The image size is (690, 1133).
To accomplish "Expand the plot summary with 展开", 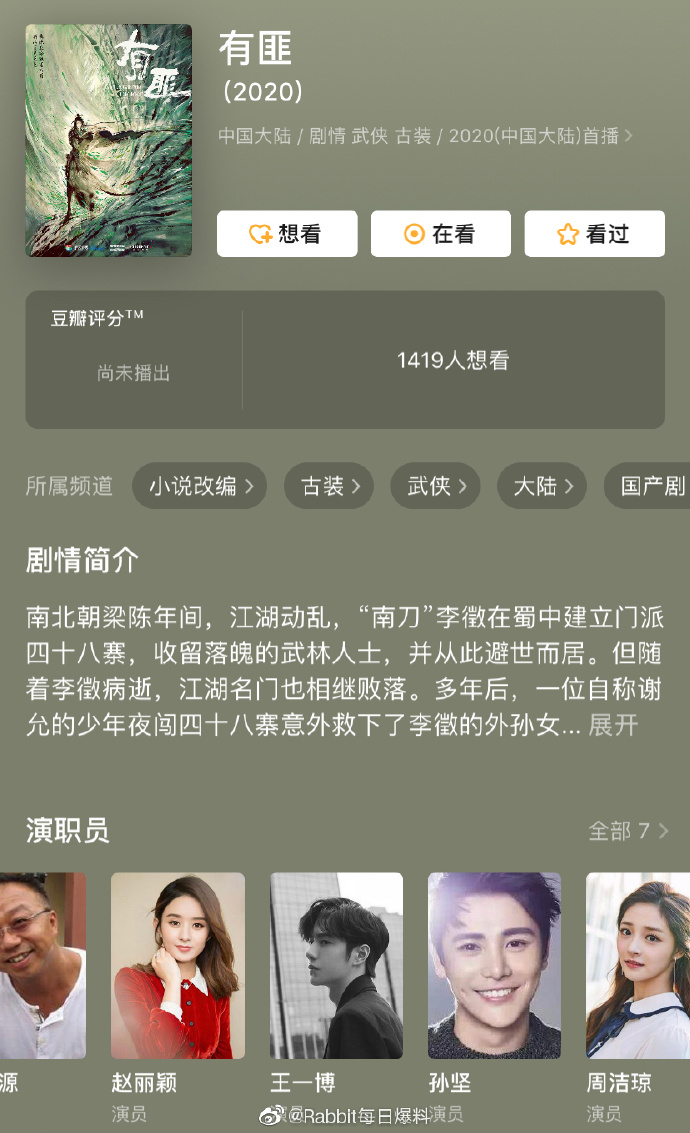I will (613, 725).
